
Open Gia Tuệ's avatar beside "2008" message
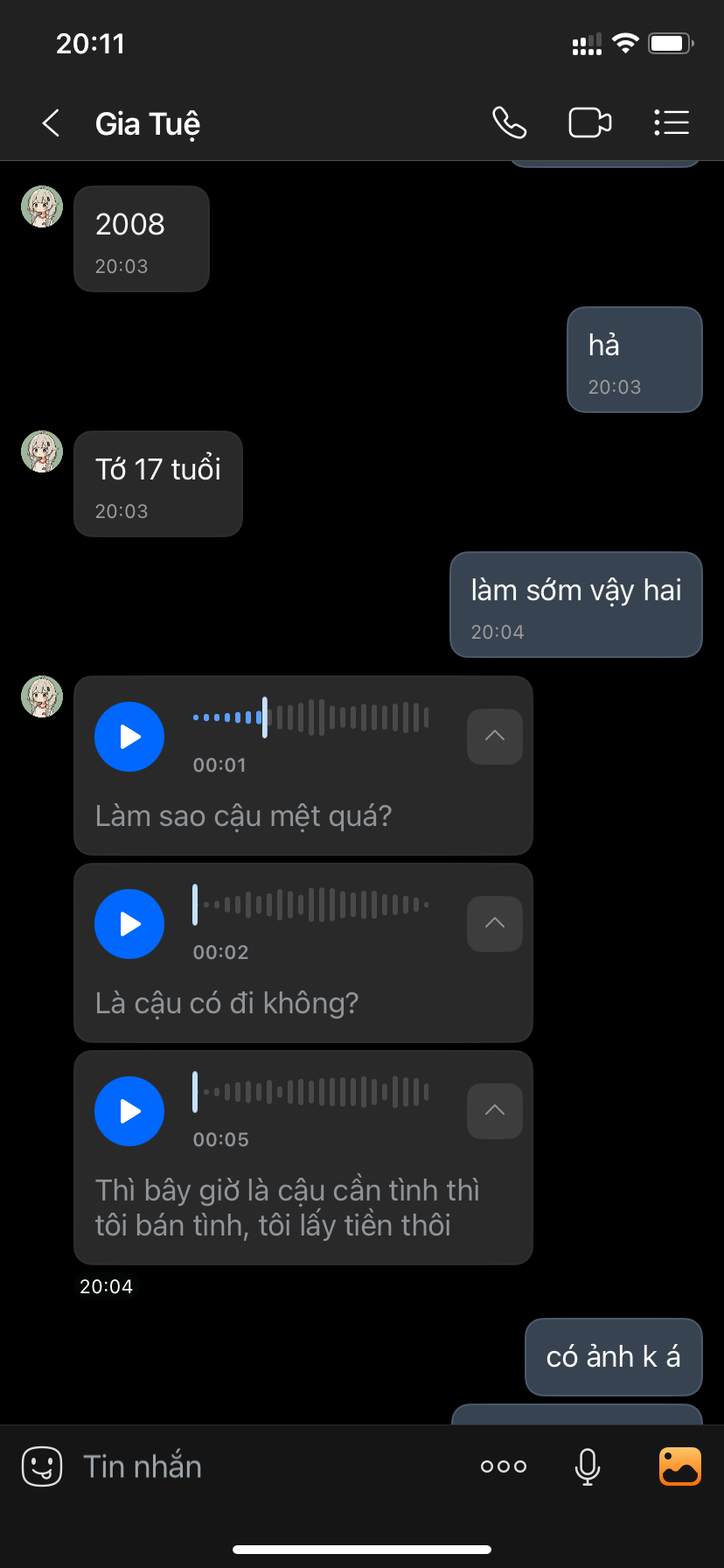pyautogui.click(x=42, y=207)
